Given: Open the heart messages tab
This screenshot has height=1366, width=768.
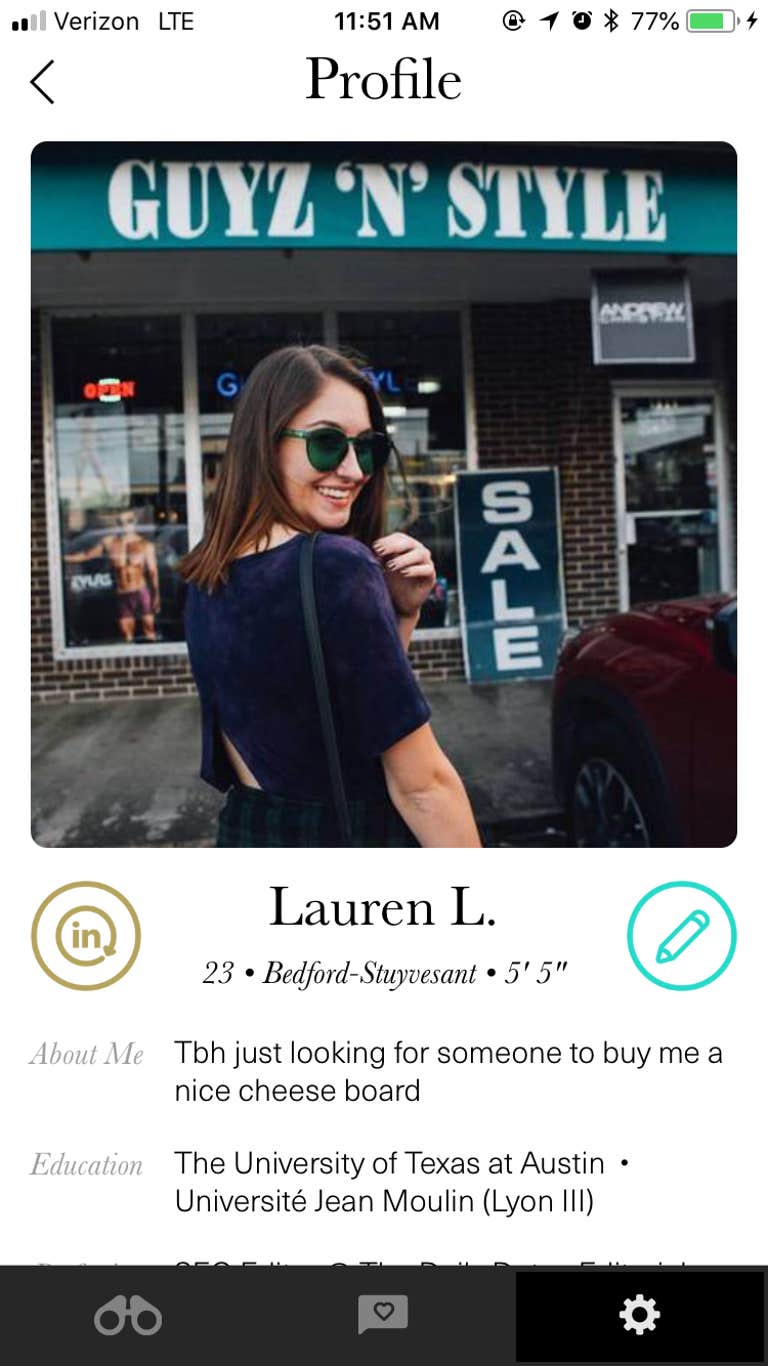Looking at the screenshot, I should coord(383,1314).
